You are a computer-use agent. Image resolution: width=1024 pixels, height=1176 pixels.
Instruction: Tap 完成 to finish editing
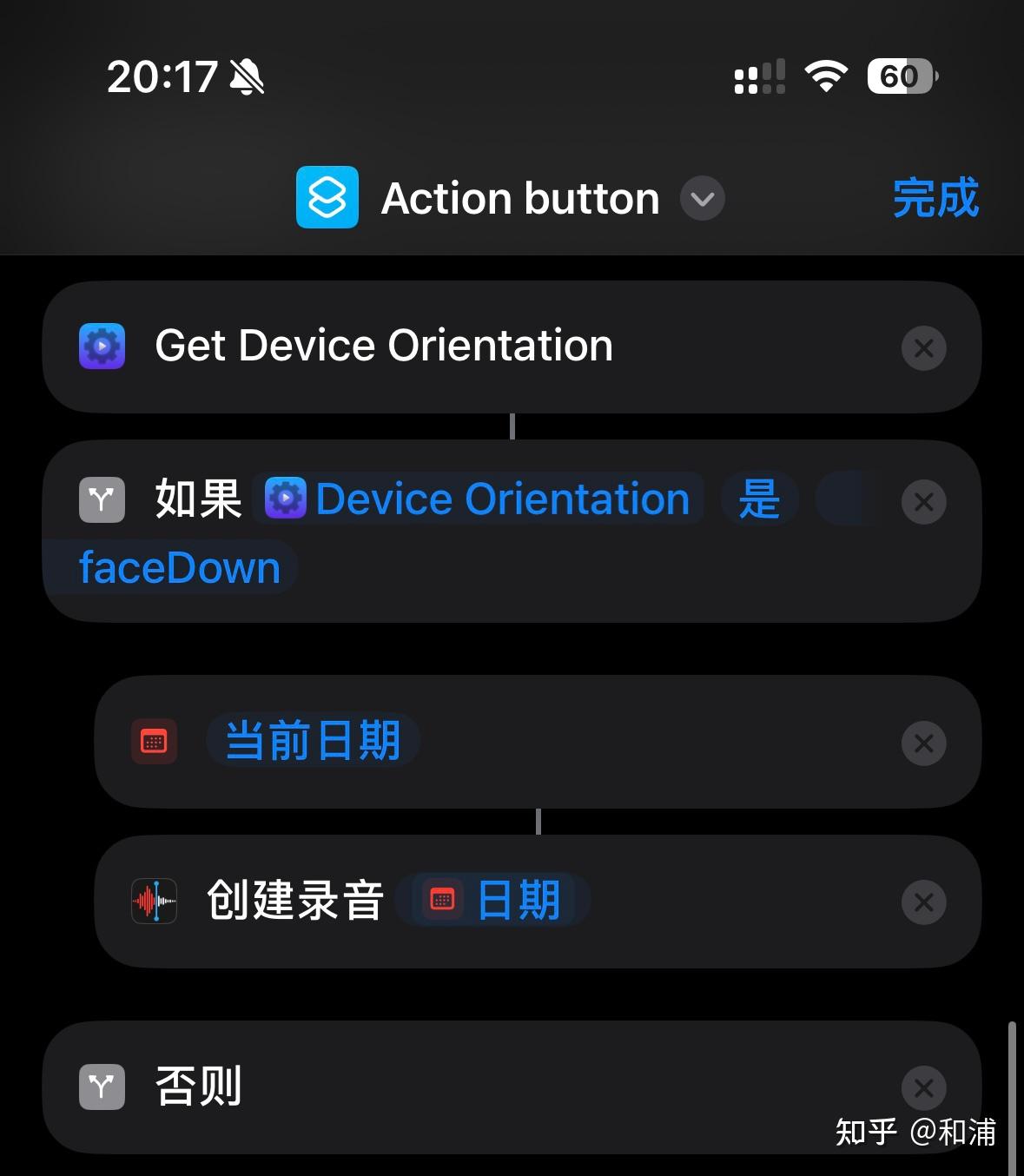(x=935, y=198)
